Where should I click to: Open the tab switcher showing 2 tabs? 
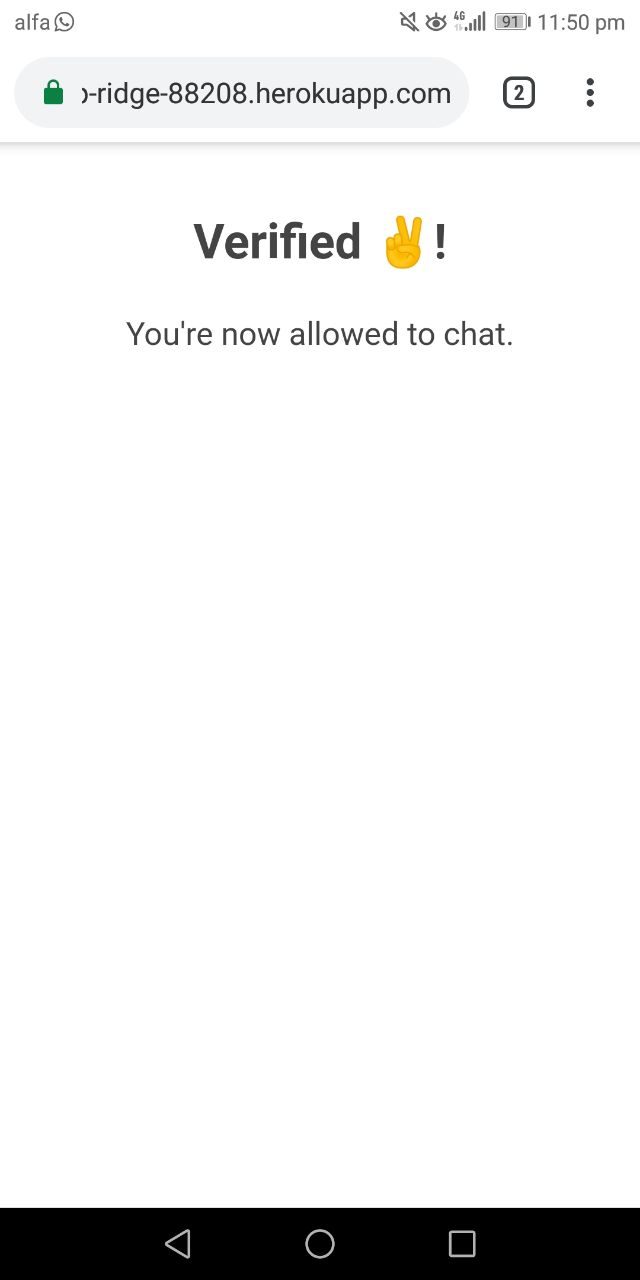pos(518,93)
